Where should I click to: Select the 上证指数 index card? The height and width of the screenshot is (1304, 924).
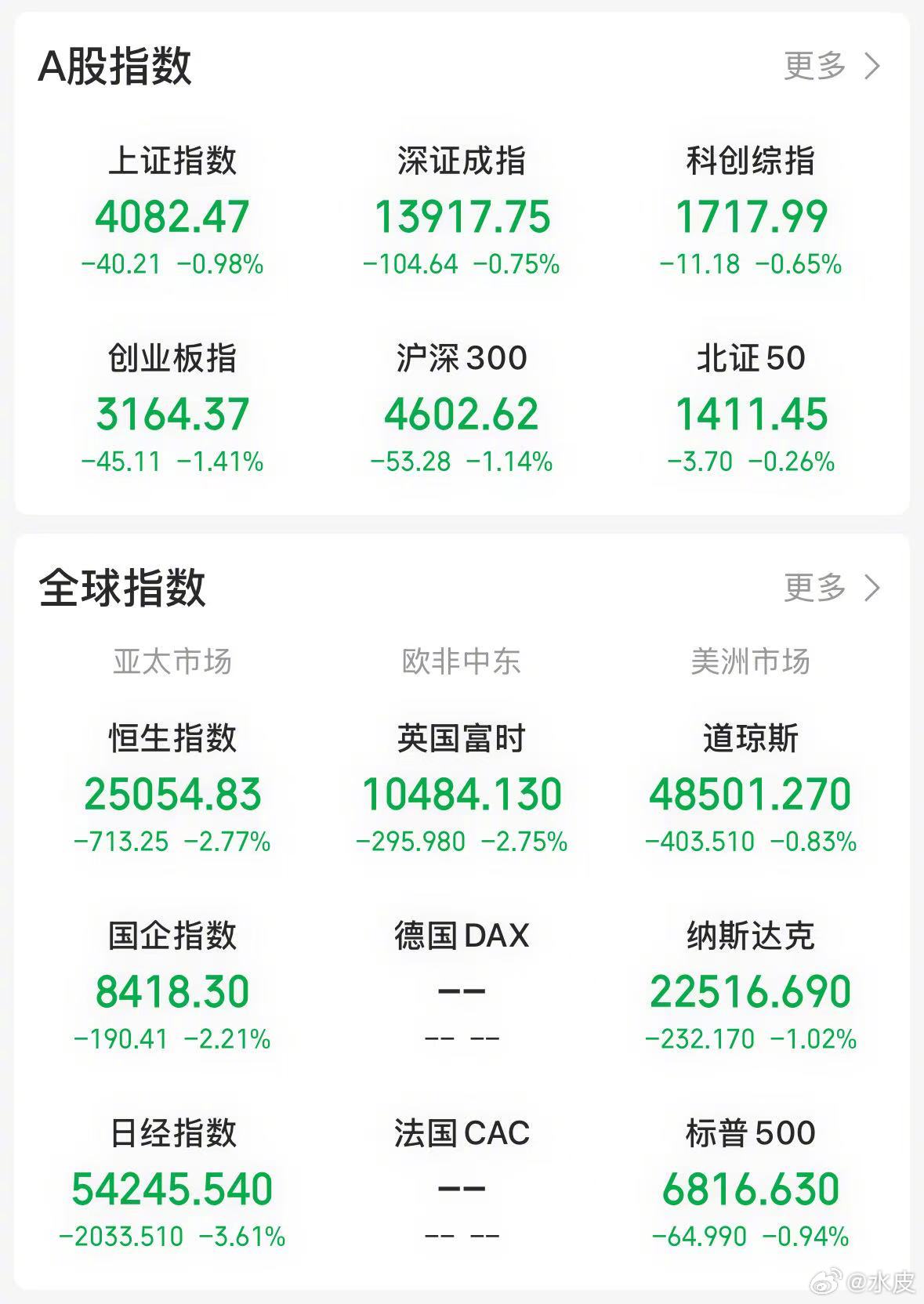(x=174, y=210)
